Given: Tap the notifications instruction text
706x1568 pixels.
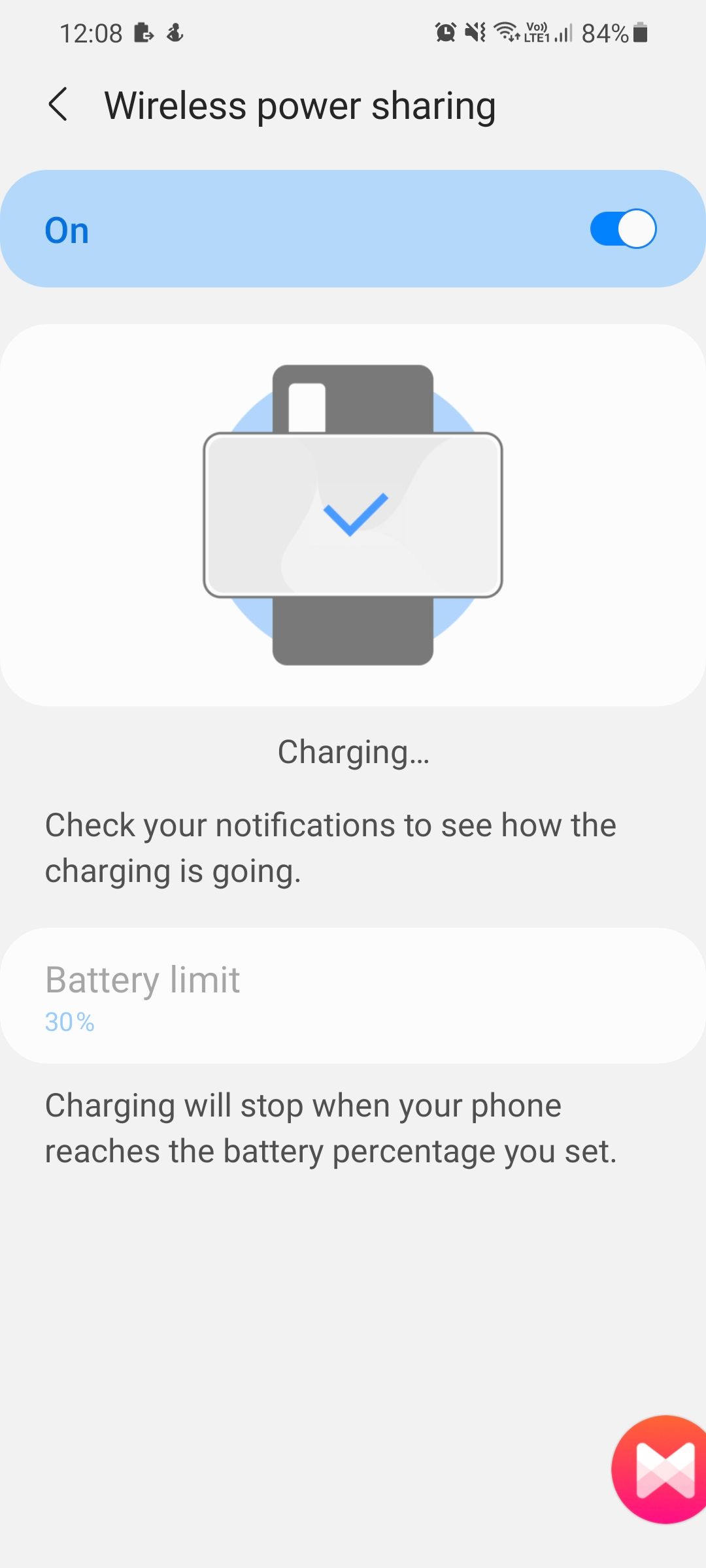Looking at the screenshot, I should [330, 846].
